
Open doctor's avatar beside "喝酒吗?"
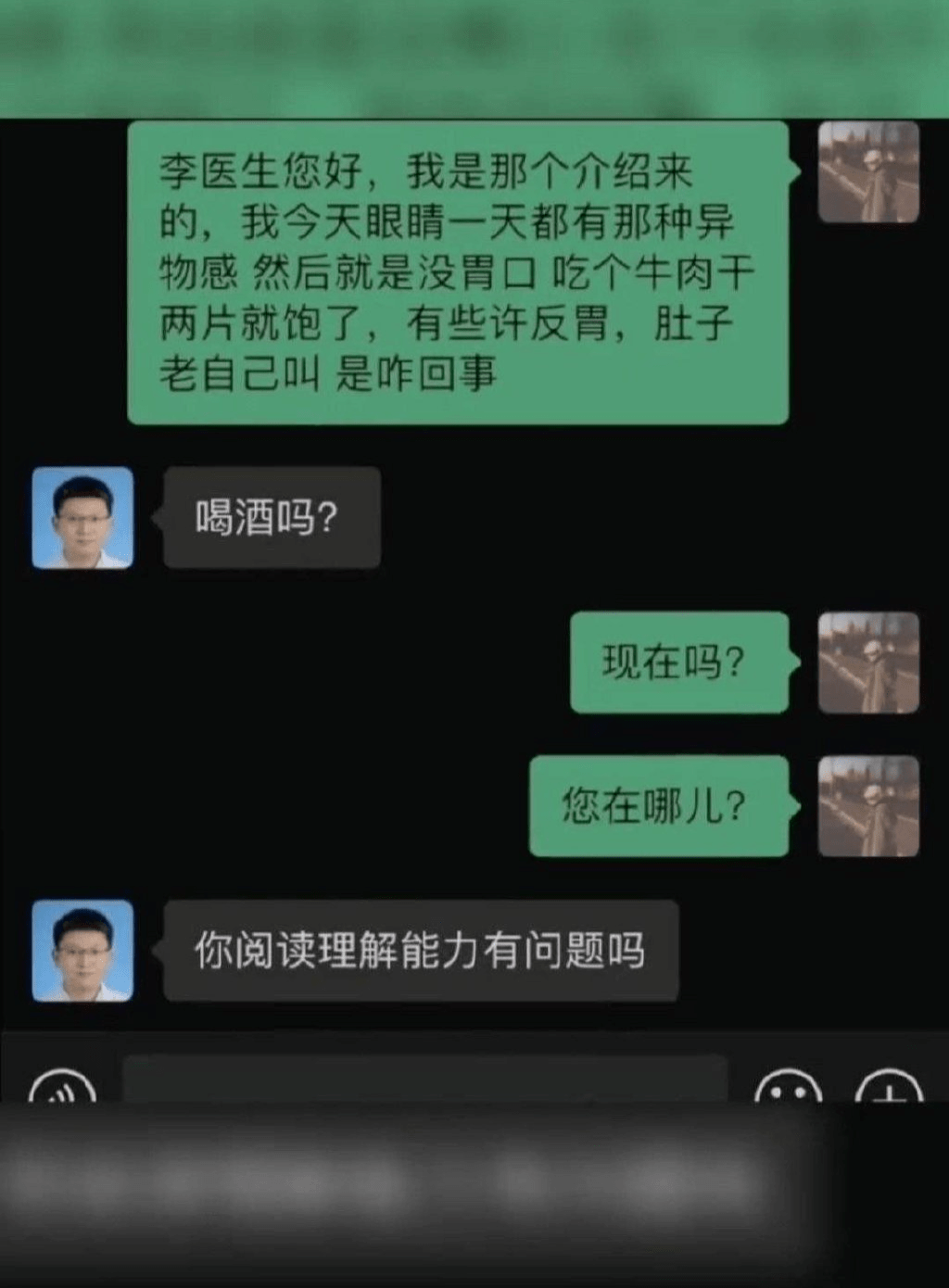[82, 518]
